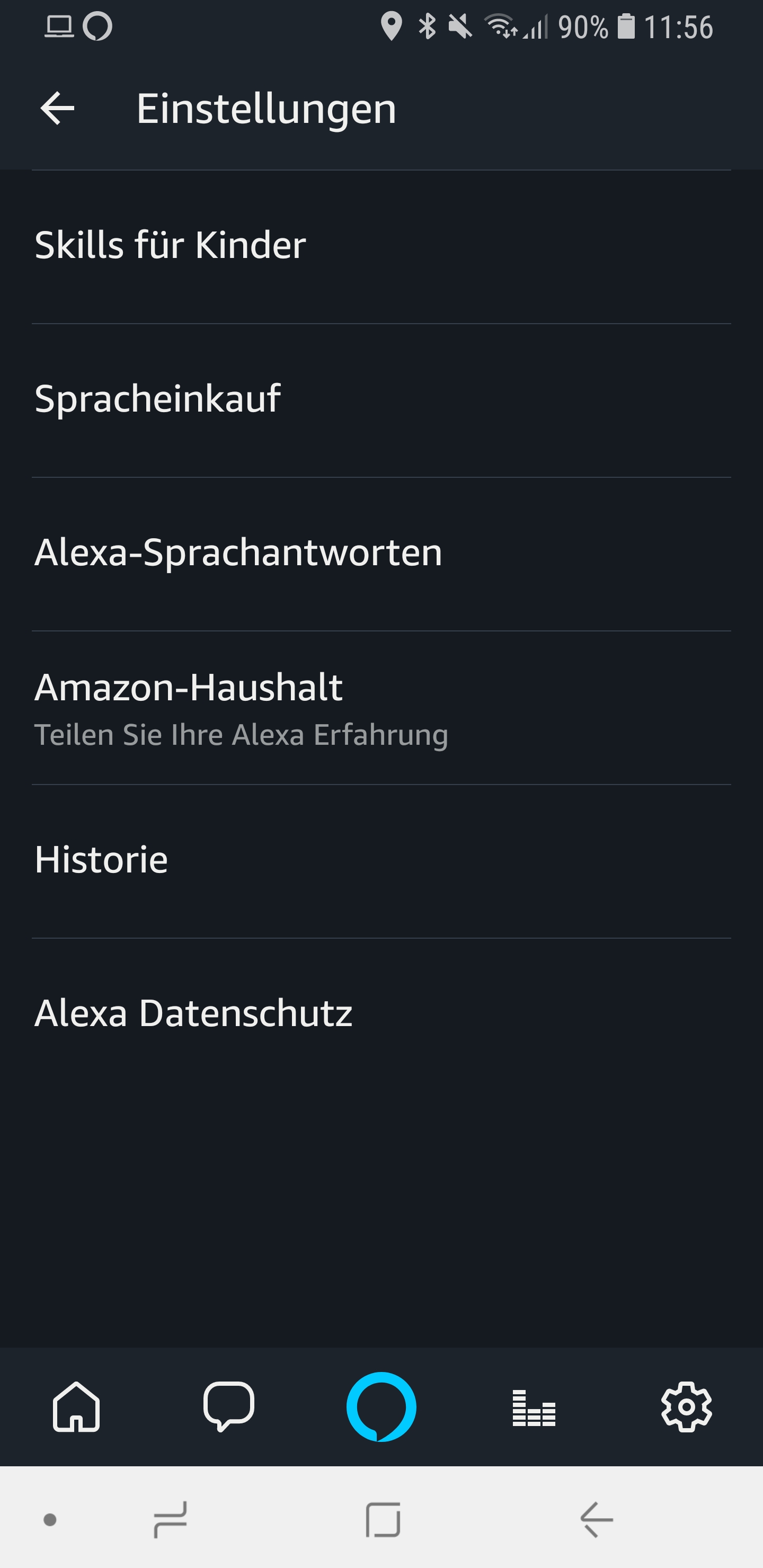This screenshot has height=1568, width=763.
Task: Switch to the conversations tab
Action: 228,1406
